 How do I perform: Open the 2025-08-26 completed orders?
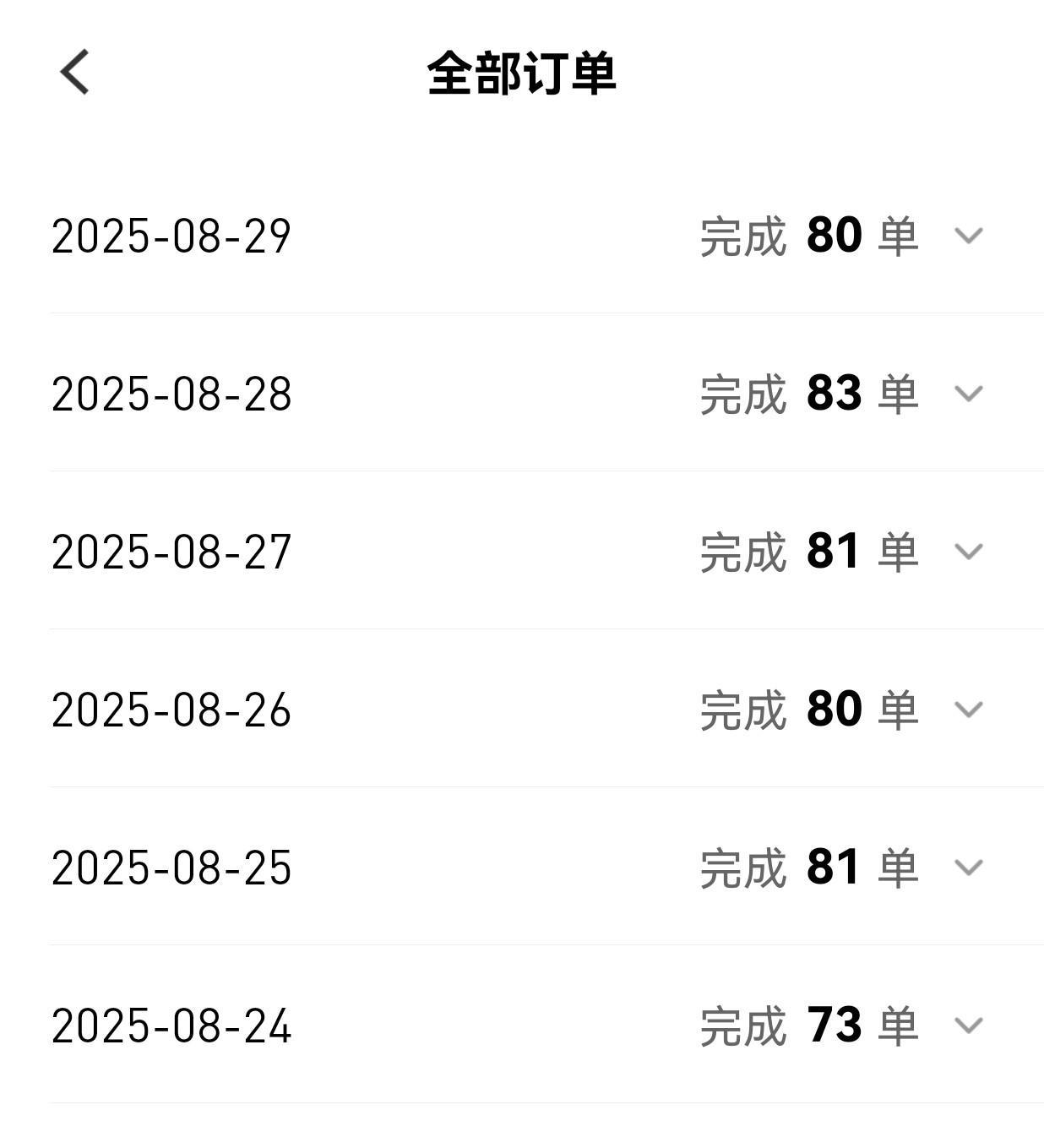(968, 710)
